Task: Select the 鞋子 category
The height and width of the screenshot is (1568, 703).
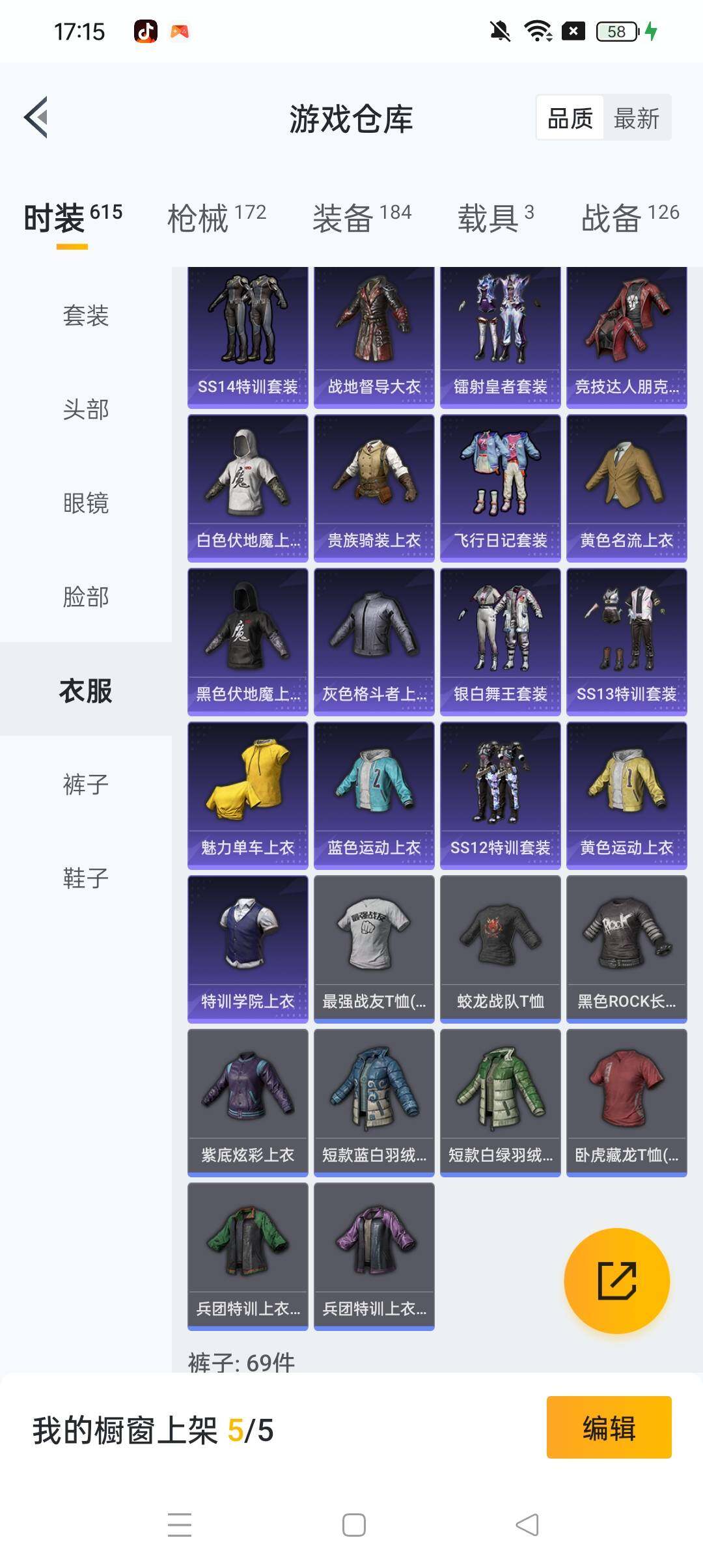Action: pyautogui.click(x=85, y=878)
